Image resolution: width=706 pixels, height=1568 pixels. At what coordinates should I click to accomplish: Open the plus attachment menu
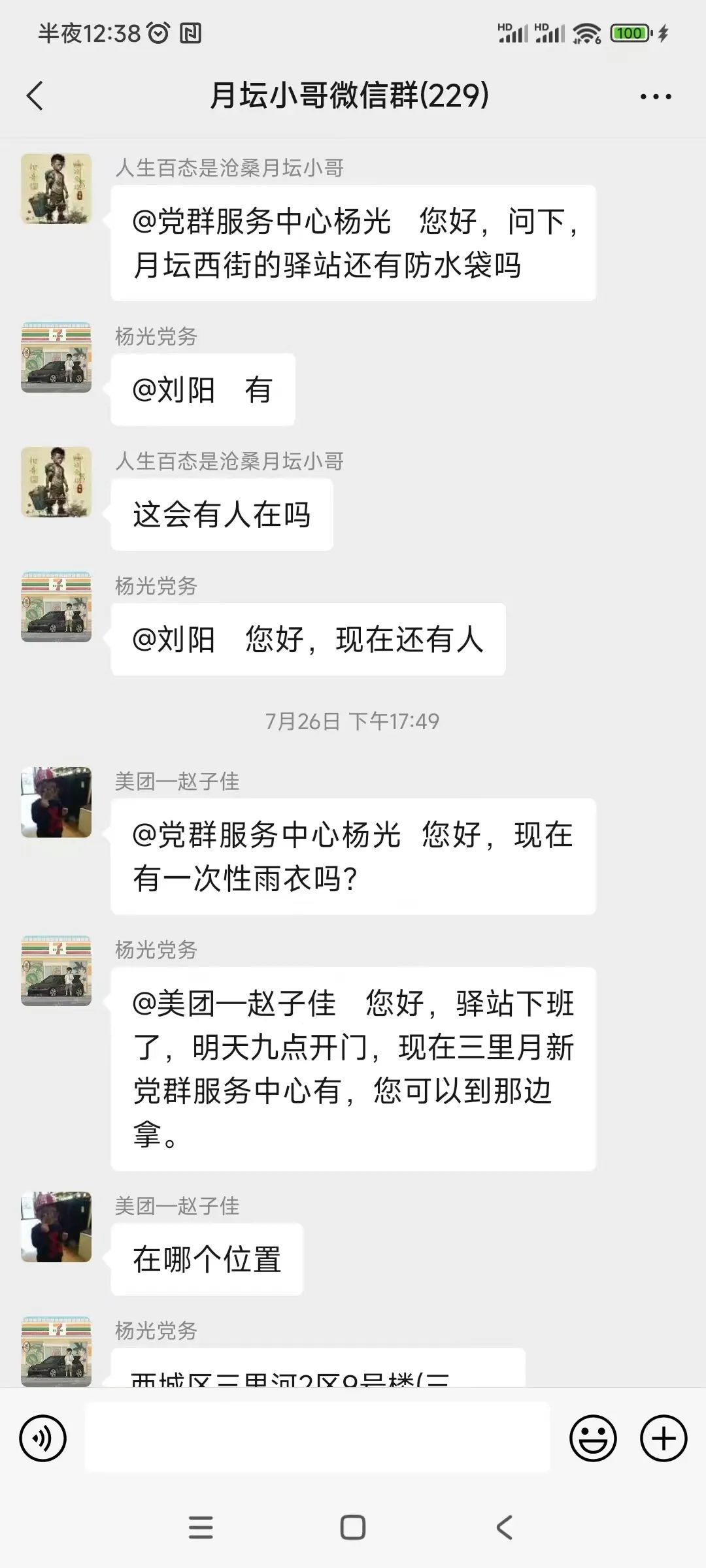click(664, 1438)
